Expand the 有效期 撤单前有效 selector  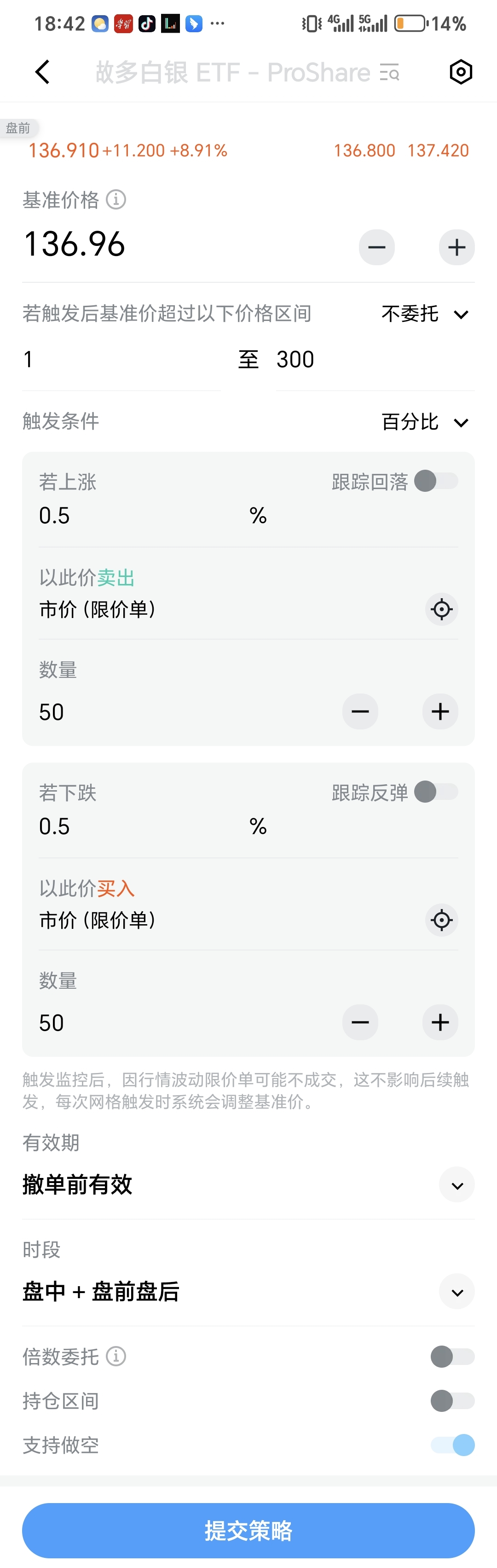click(457, 1185)
